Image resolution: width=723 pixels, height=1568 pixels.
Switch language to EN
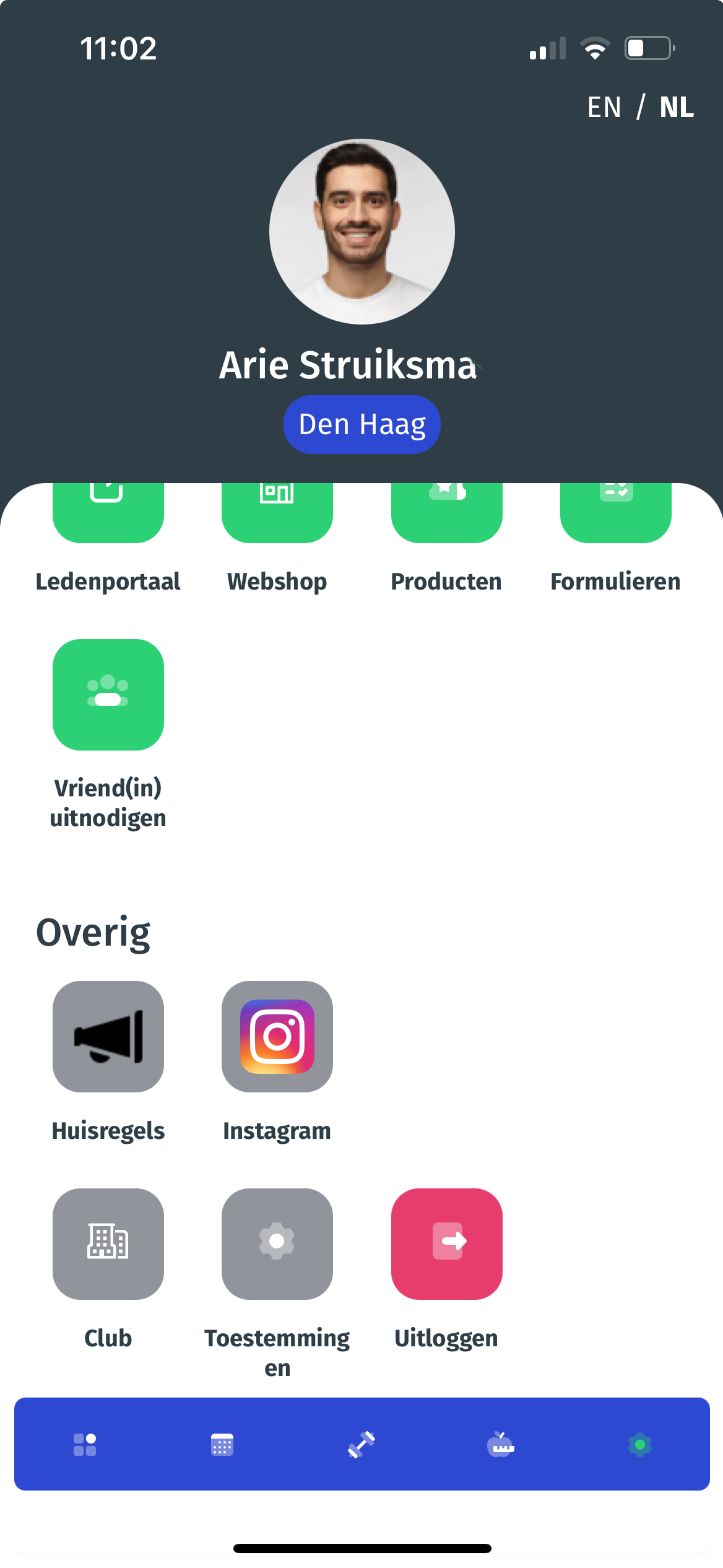(604, 107)
